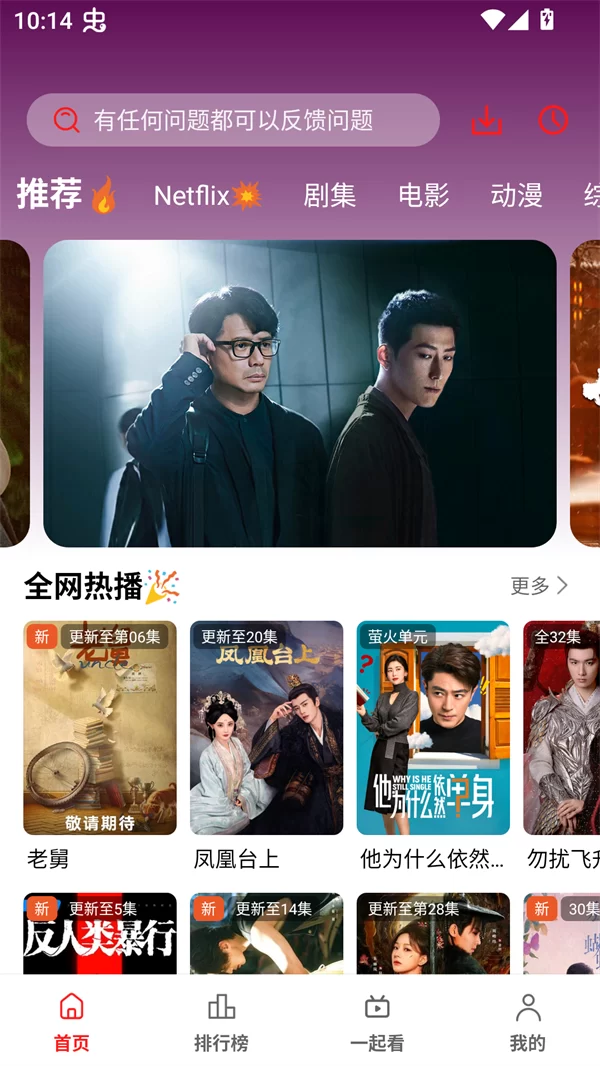Switch to the Netflix tab
The image size is (600, 1066).
tap(207, 195)
